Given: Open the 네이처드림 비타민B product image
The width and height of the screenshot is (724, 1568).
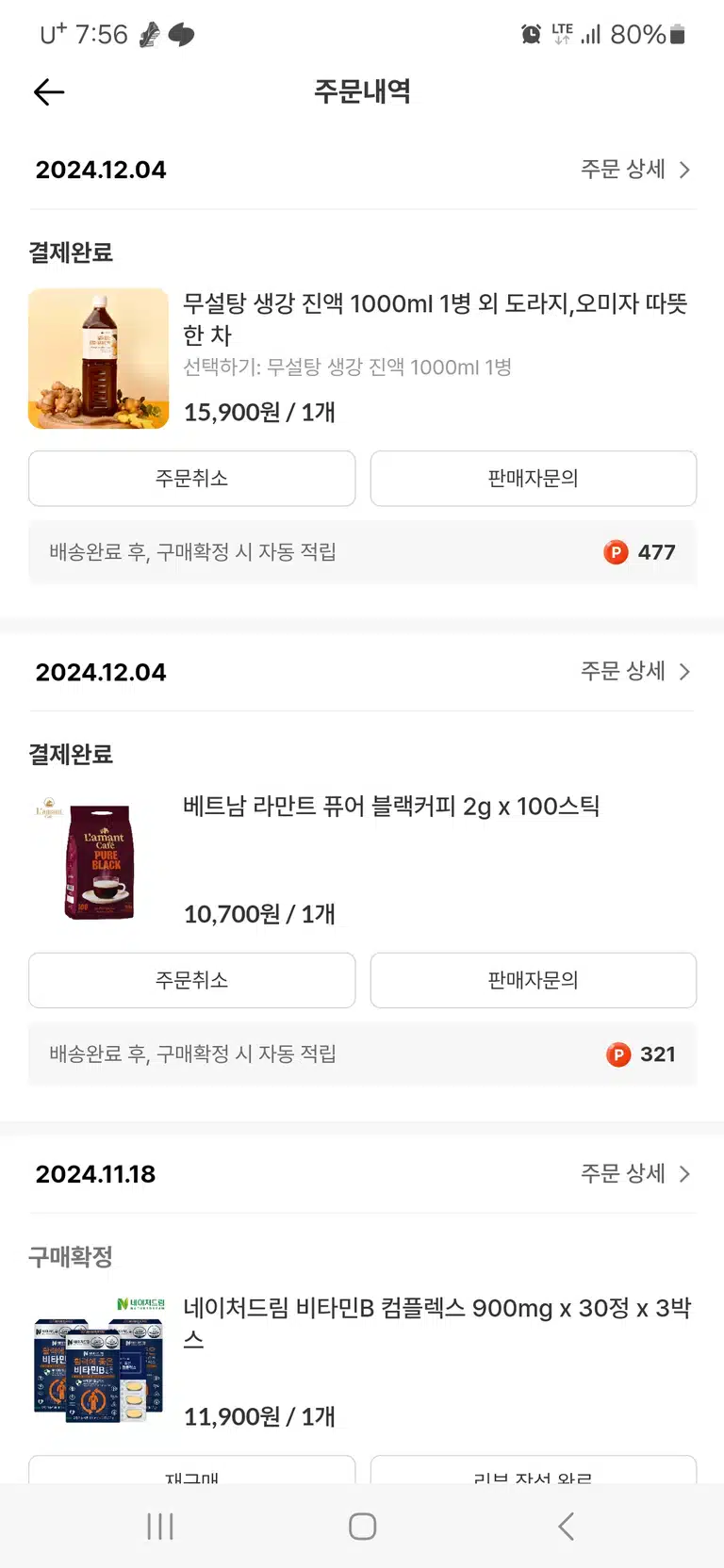Looking at the screenshot, I should click(x=99, y=1364).
